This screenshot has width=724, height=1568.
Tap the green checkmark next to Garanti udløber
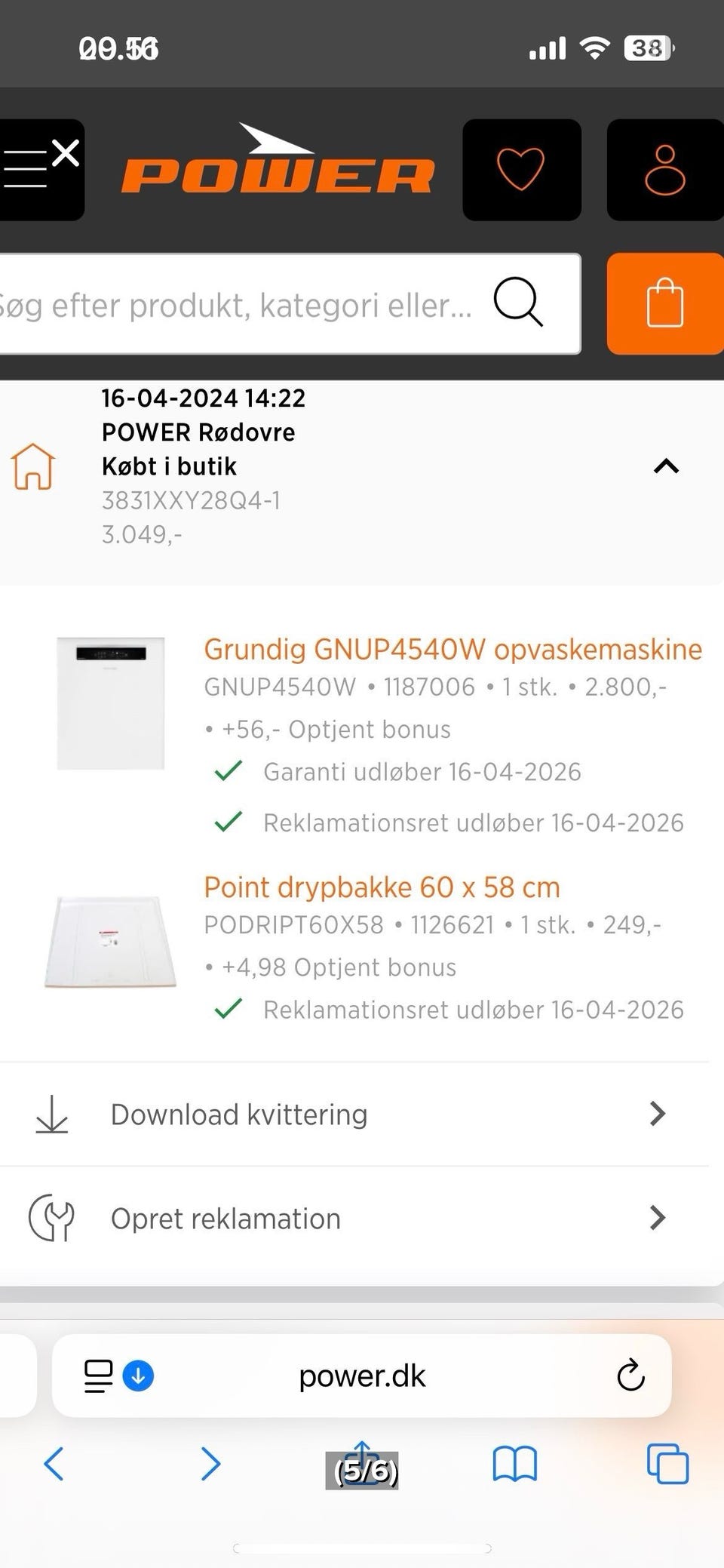228,770
